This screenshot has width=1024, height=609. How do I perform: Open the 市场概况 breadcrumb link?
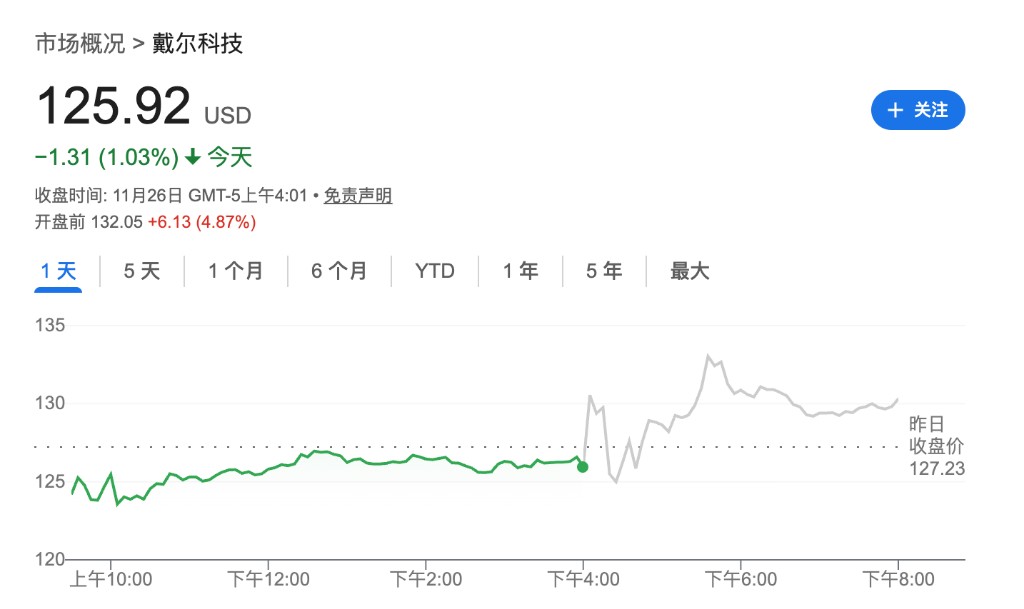pyautogui.click(x=80, y=44)
